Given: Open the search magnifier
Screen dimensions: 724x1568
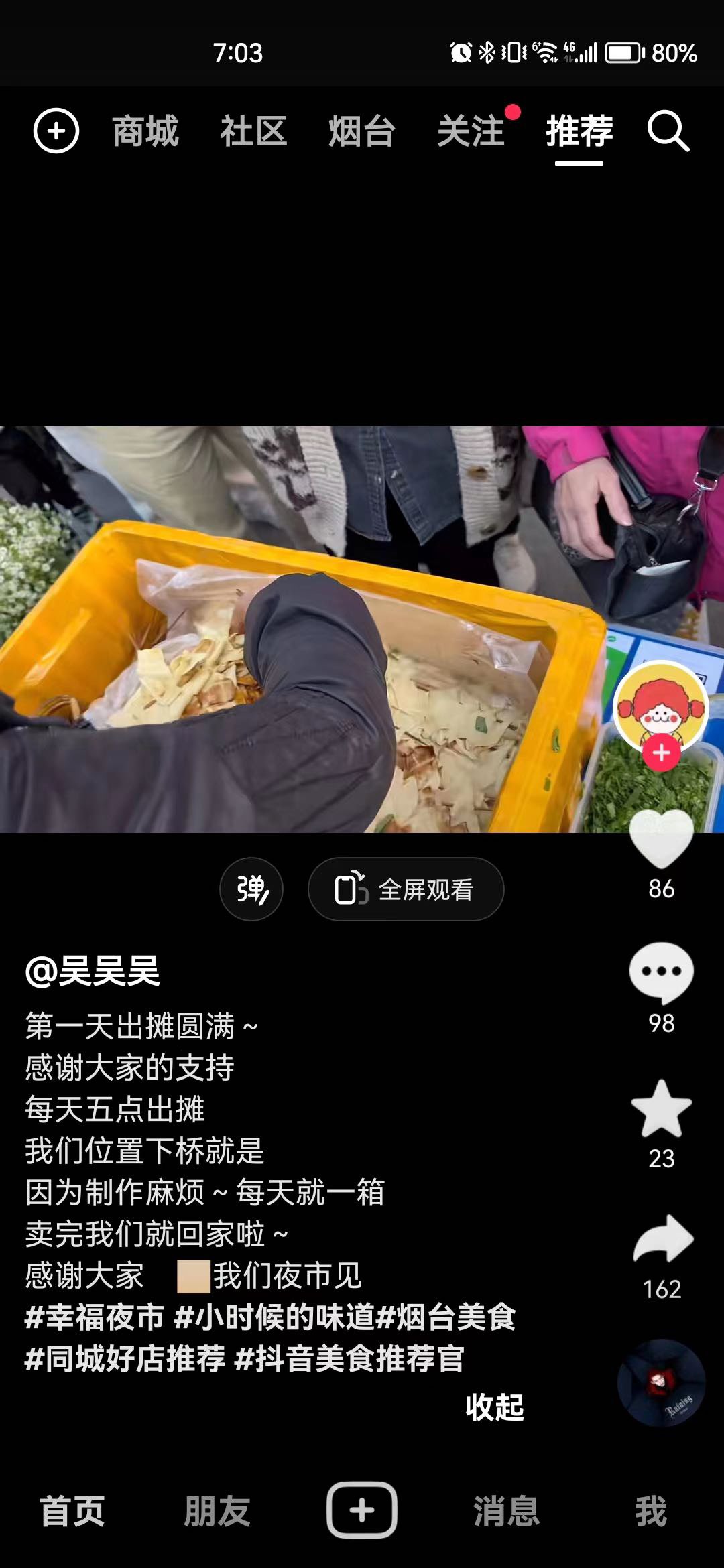Looking at the screenshot, I should [668, 131].
